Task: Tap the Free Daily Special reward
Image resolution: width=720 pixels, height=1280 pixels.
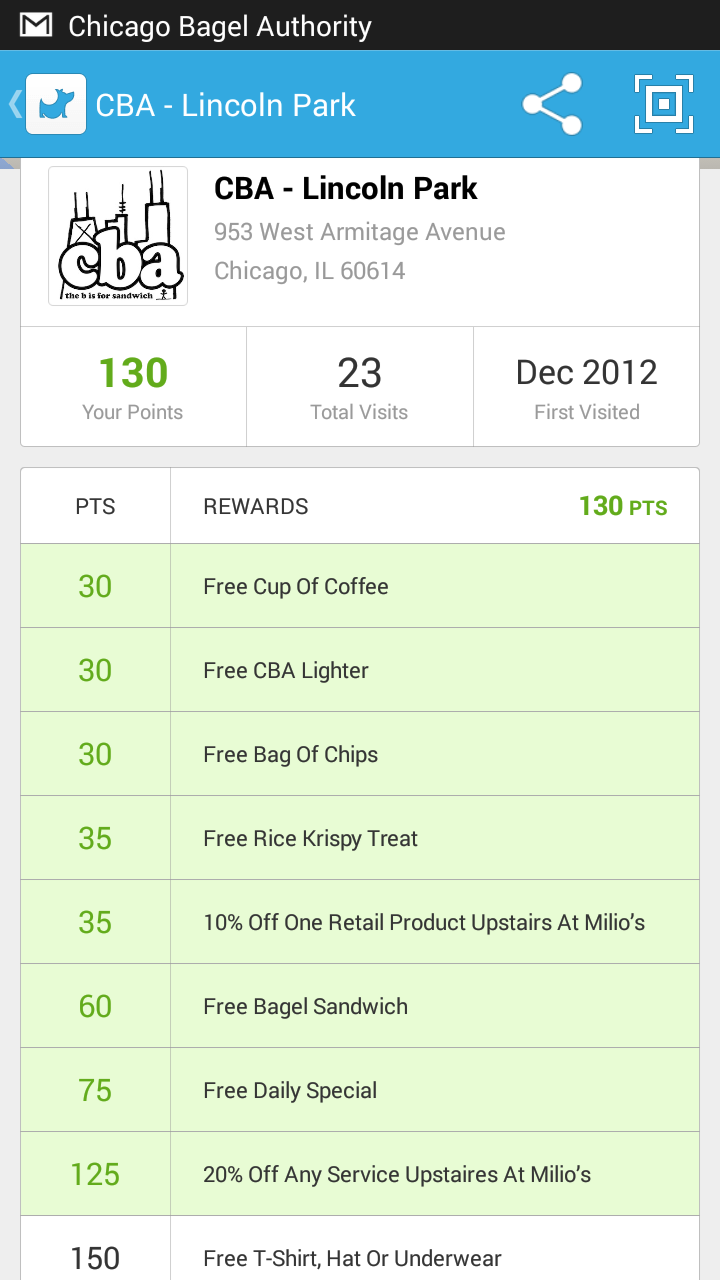Action: [x=360, y=1090]
